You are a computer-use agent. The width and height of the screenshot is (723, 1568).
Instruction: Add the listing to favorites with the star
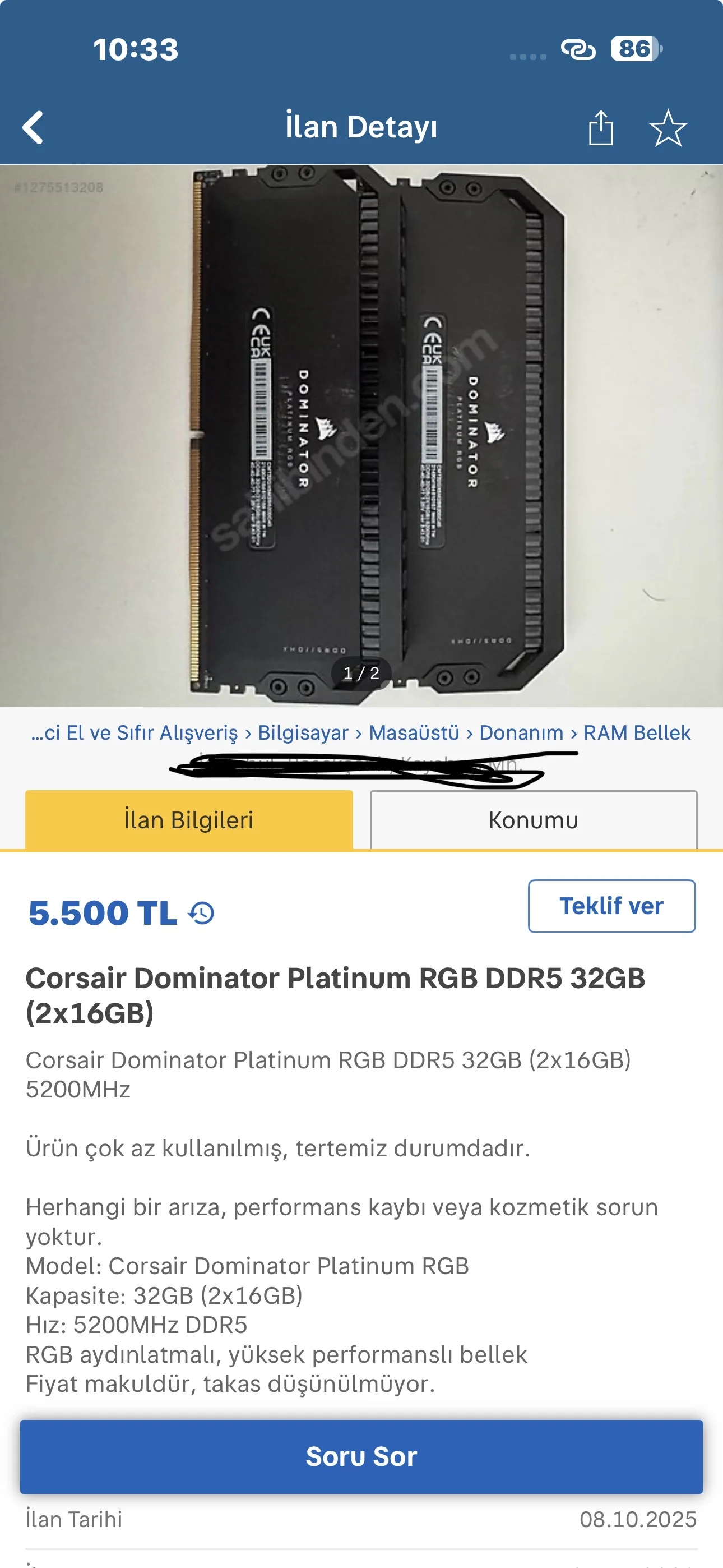(x=668, y=128)
